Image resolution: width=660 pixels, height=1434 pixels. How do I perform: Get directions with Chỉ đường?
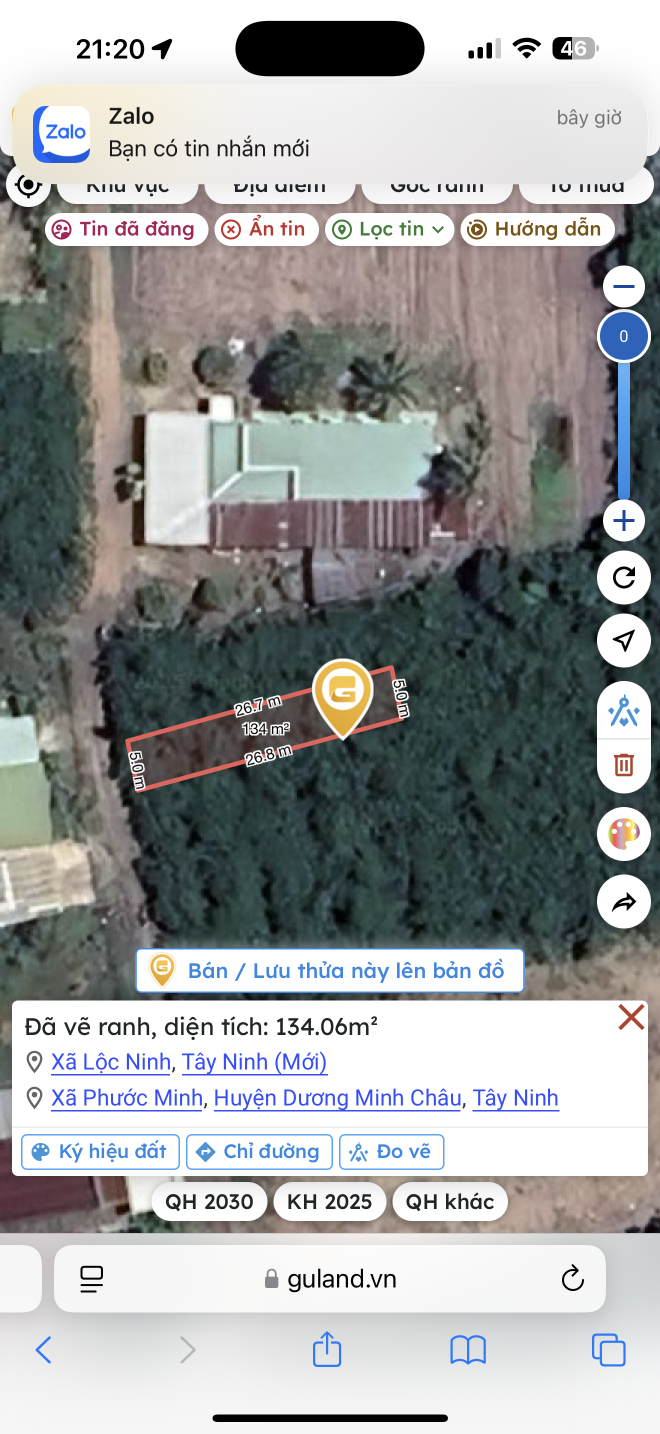[259, 1151]
